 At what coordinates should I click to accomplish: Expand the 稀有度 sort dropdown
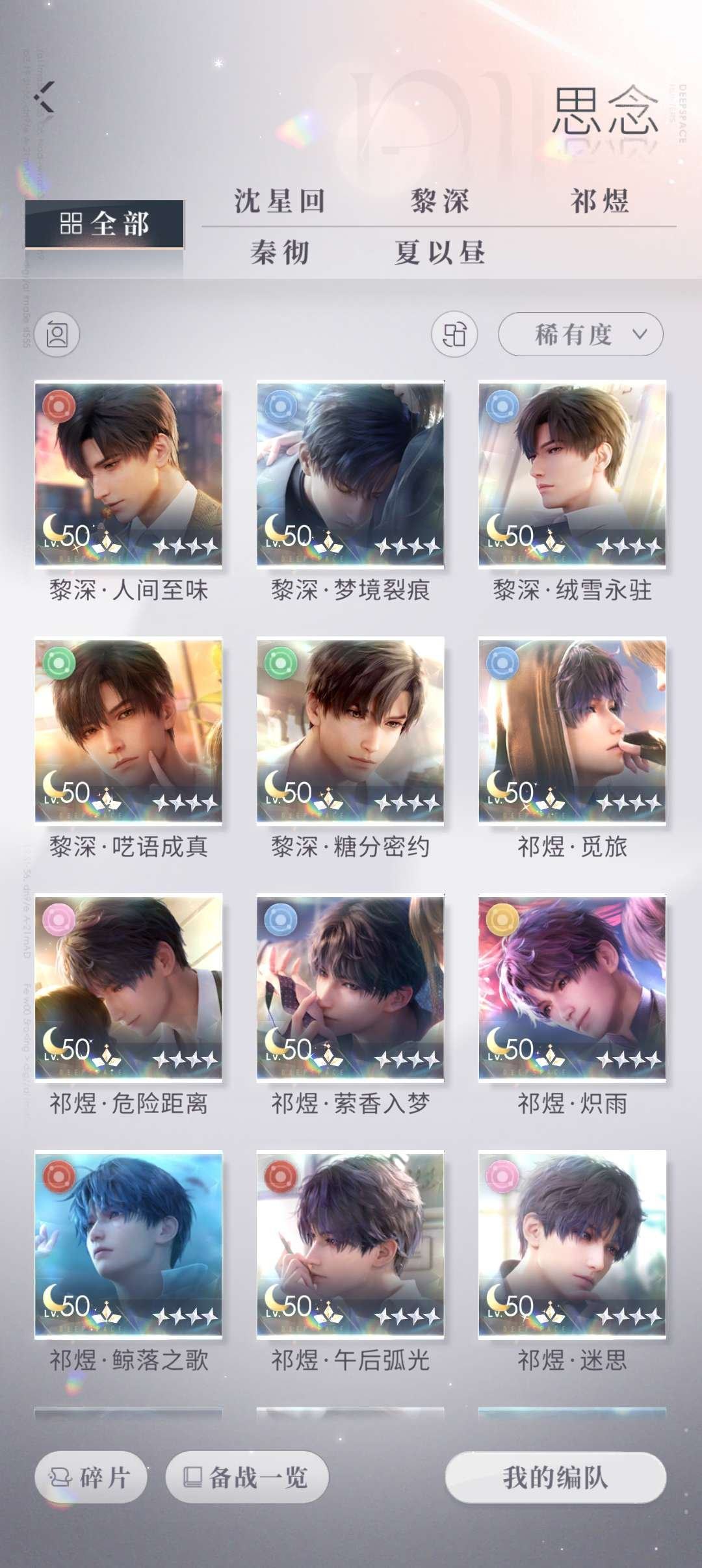coord(580,335)
